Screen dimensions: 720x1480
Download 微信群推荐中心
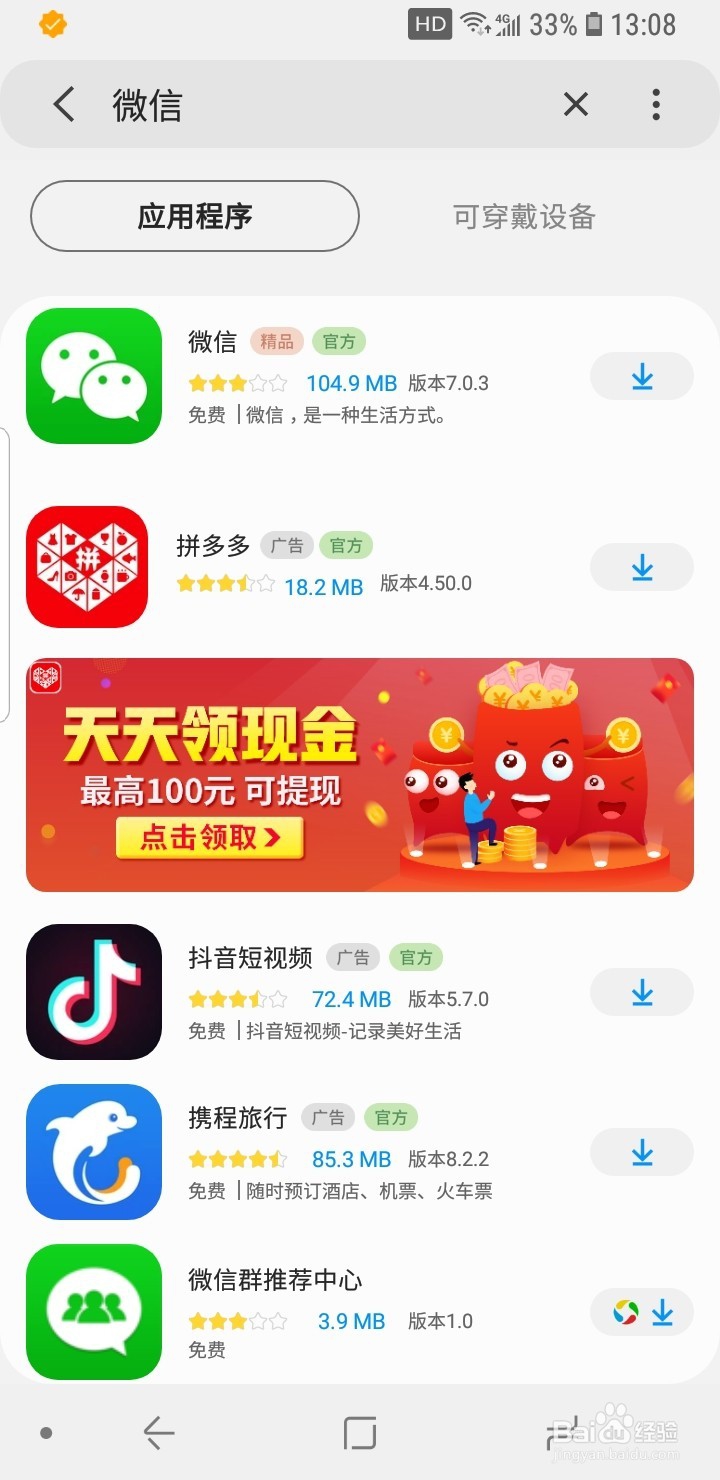(643, 1312)
